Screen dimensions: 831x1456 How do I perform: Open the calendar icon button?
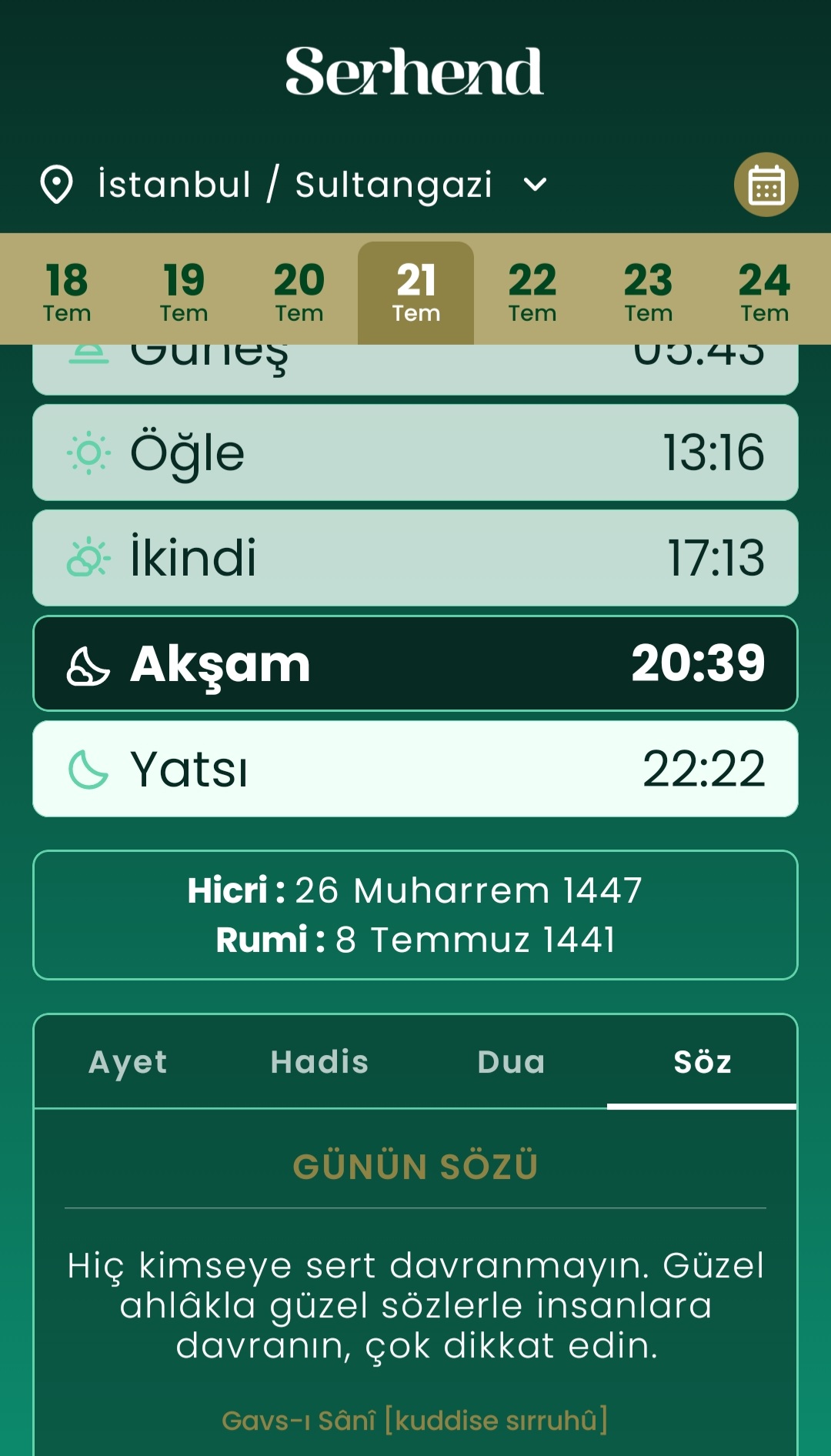point(766,185)
